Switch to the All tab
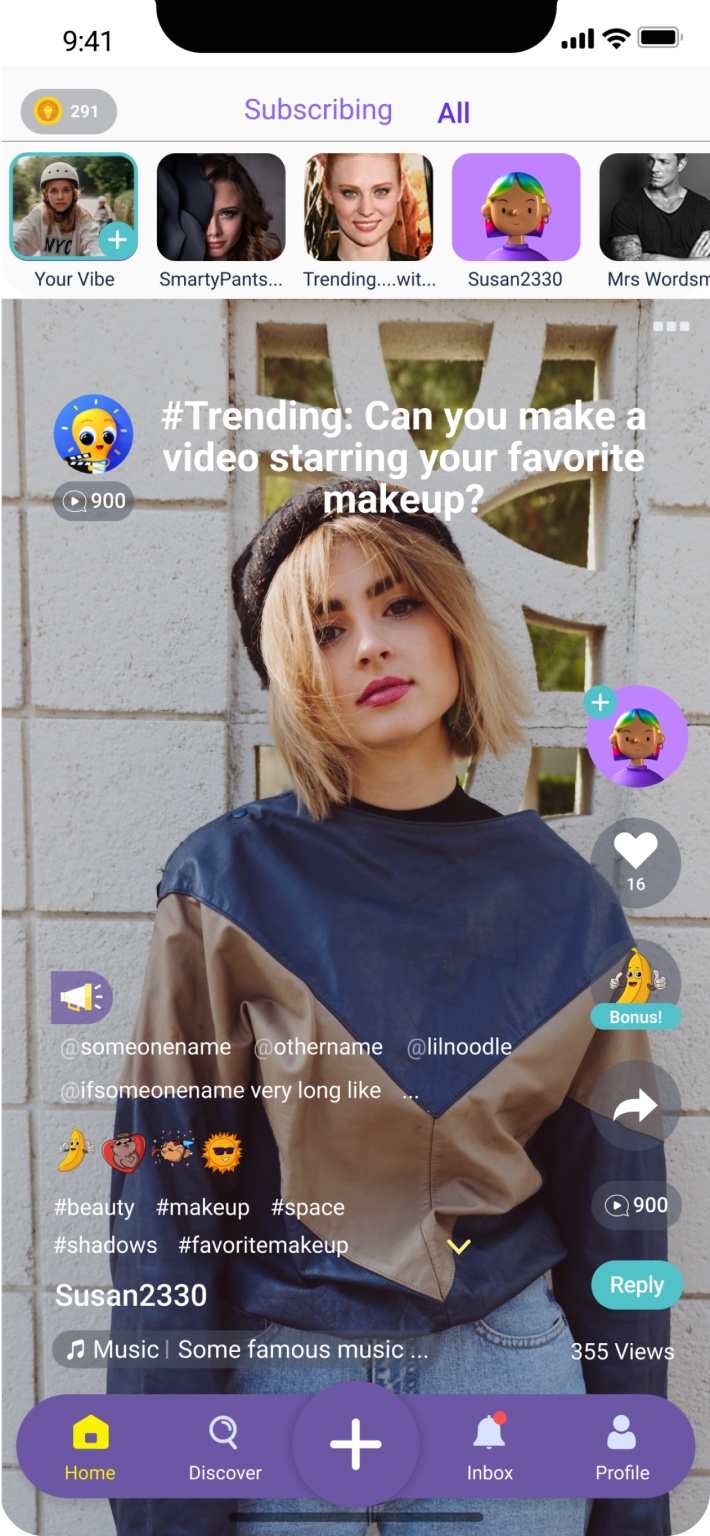The image size is (710, 1536). point(453,113)
